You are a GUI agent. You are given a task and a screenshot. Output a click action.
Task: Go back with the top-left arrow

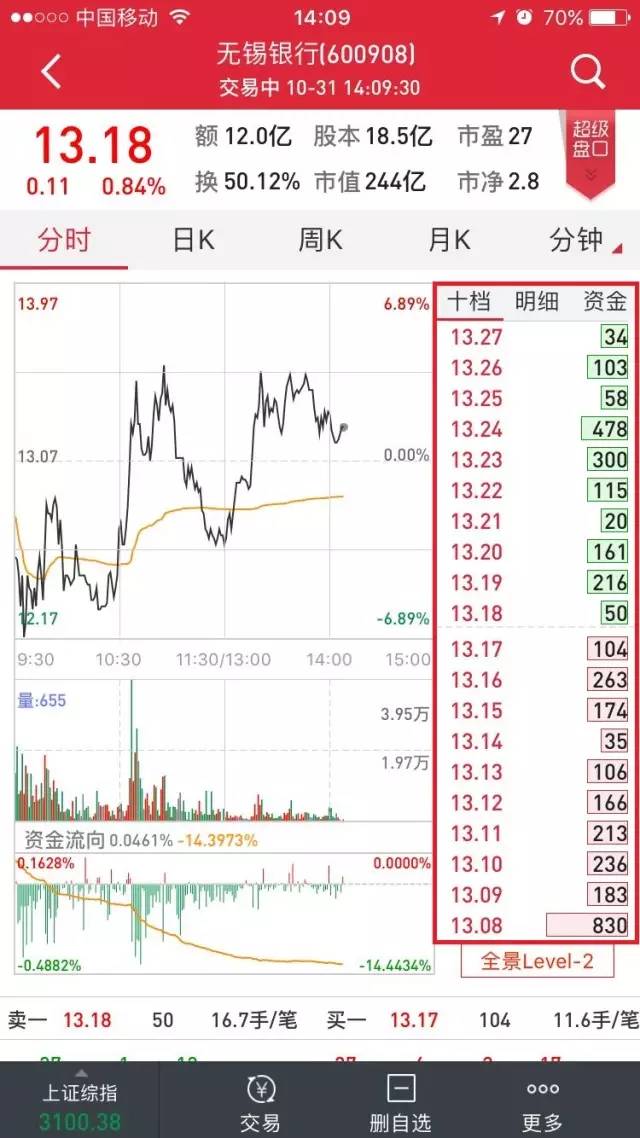52,71
